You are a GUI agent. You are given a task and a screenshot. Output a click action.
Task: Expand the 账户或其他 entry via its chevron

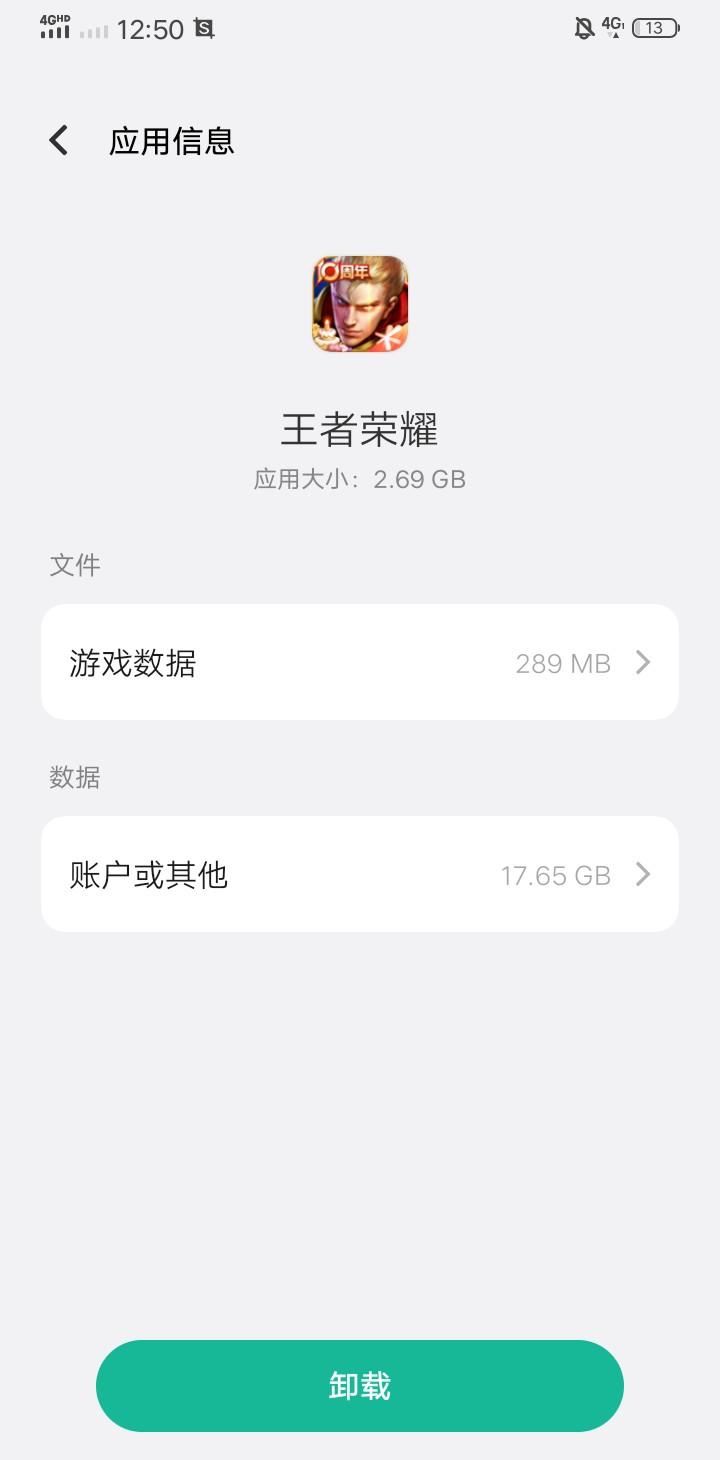click(643, 873)
